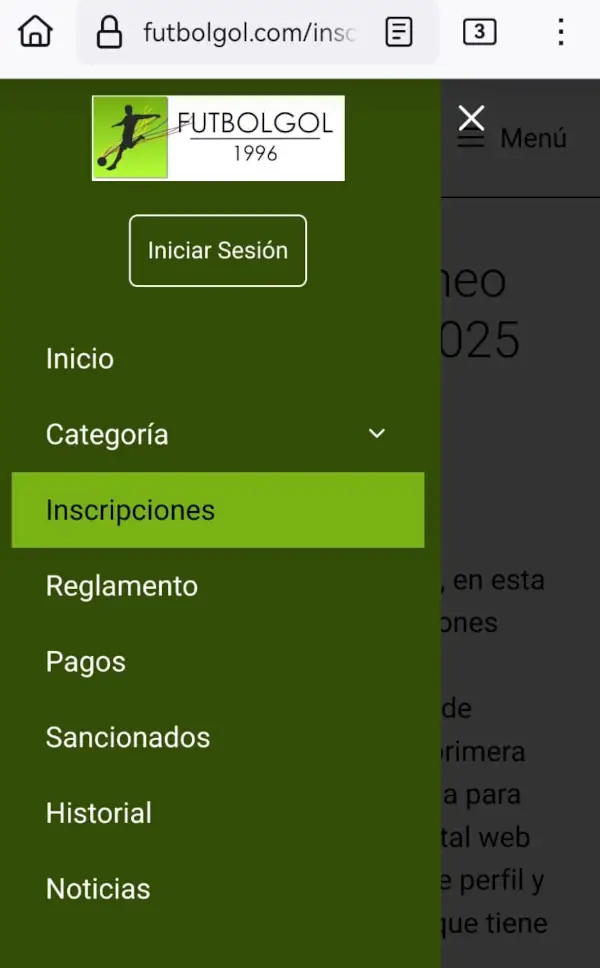Screen dimensions: 600x968
Task: Open the Inscripciones section
Action: tap(218, 510)
